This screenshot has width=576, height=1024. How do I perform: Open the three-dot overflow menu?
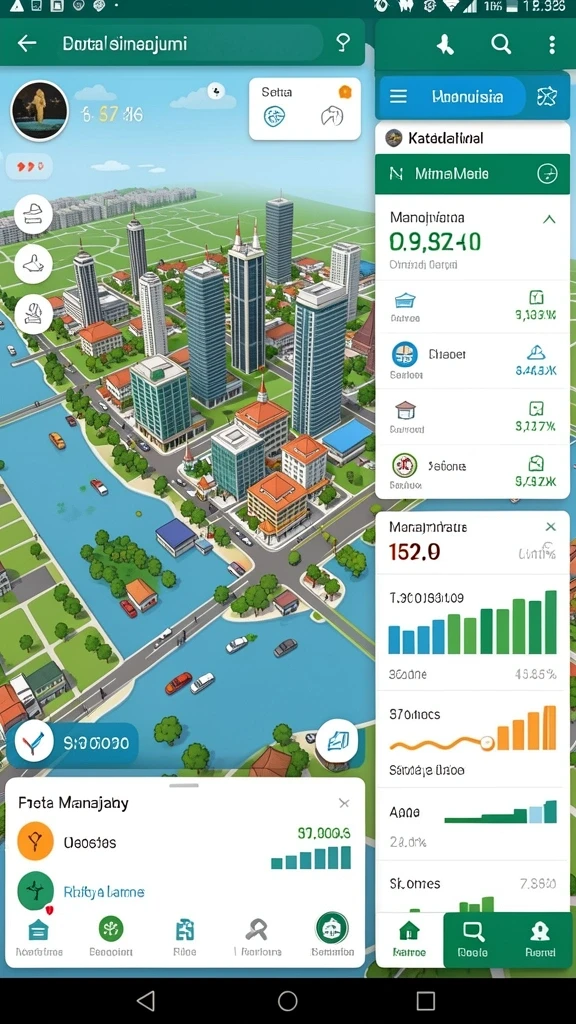point(552,44)
